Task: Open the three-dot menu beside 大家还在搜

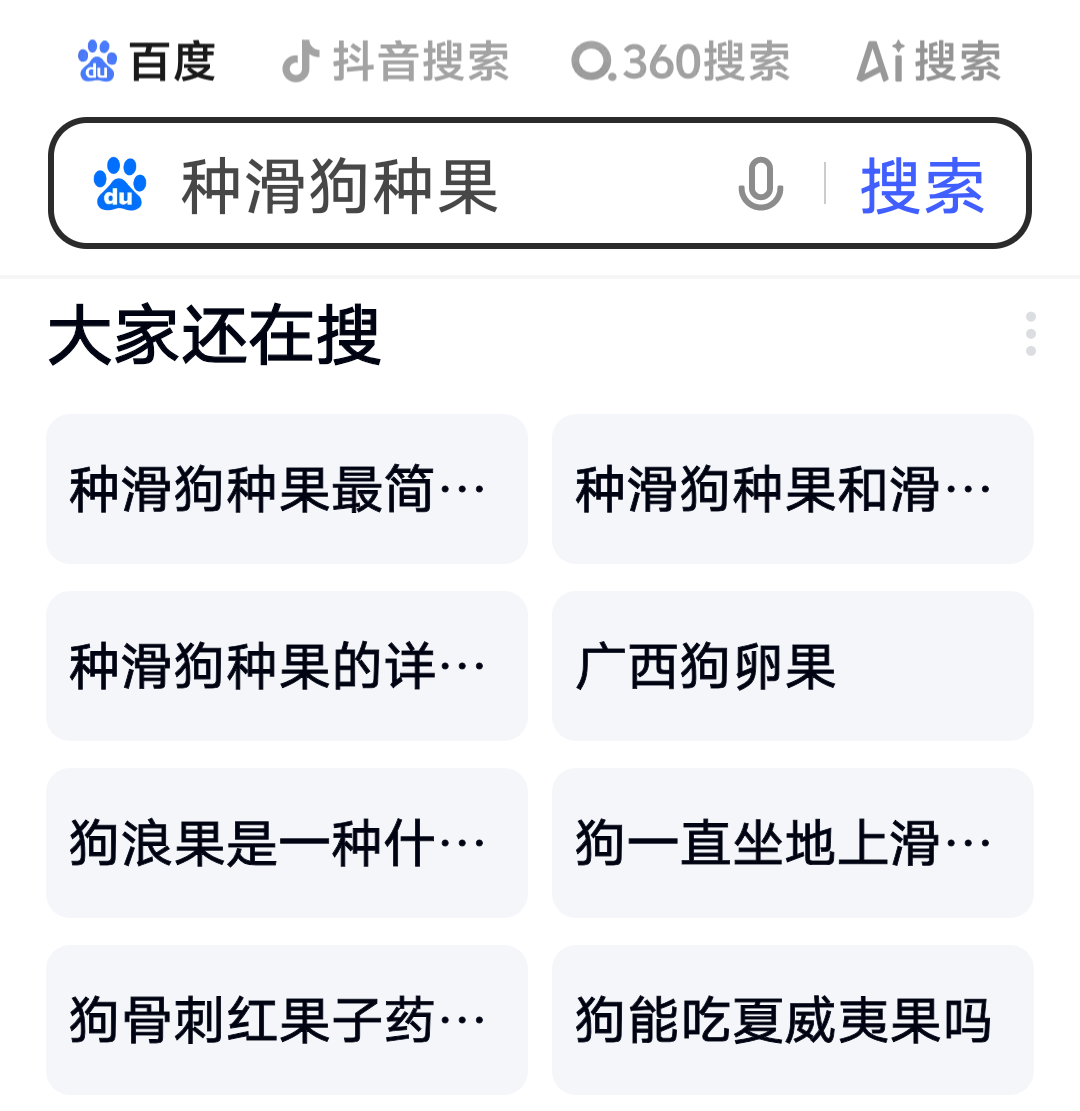Action: [1030, 334]
